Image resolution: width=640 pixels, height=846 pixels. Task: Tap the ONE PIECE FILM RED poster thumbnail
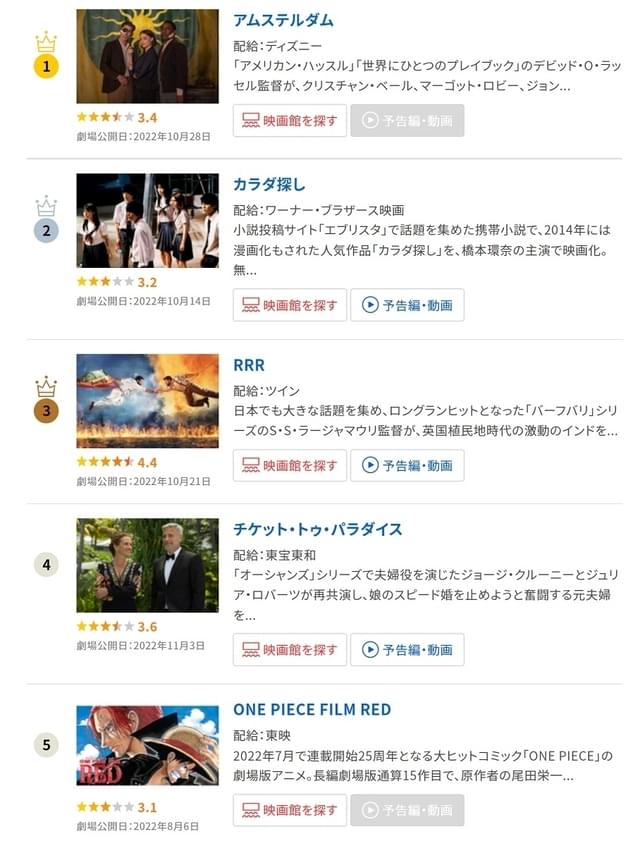pos(147,745)
